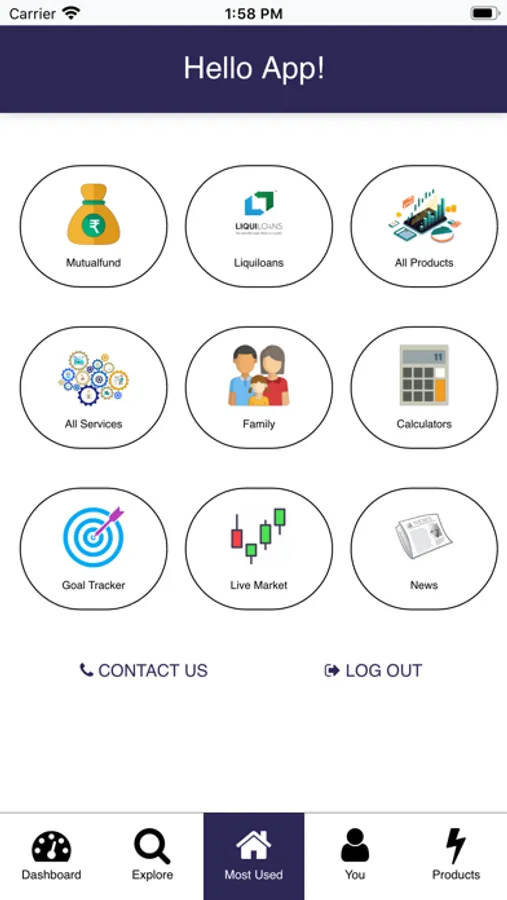Go to the Explore tab
Image resolution: width=507 pixels, height=900 pixels.
tap(153, 856)
